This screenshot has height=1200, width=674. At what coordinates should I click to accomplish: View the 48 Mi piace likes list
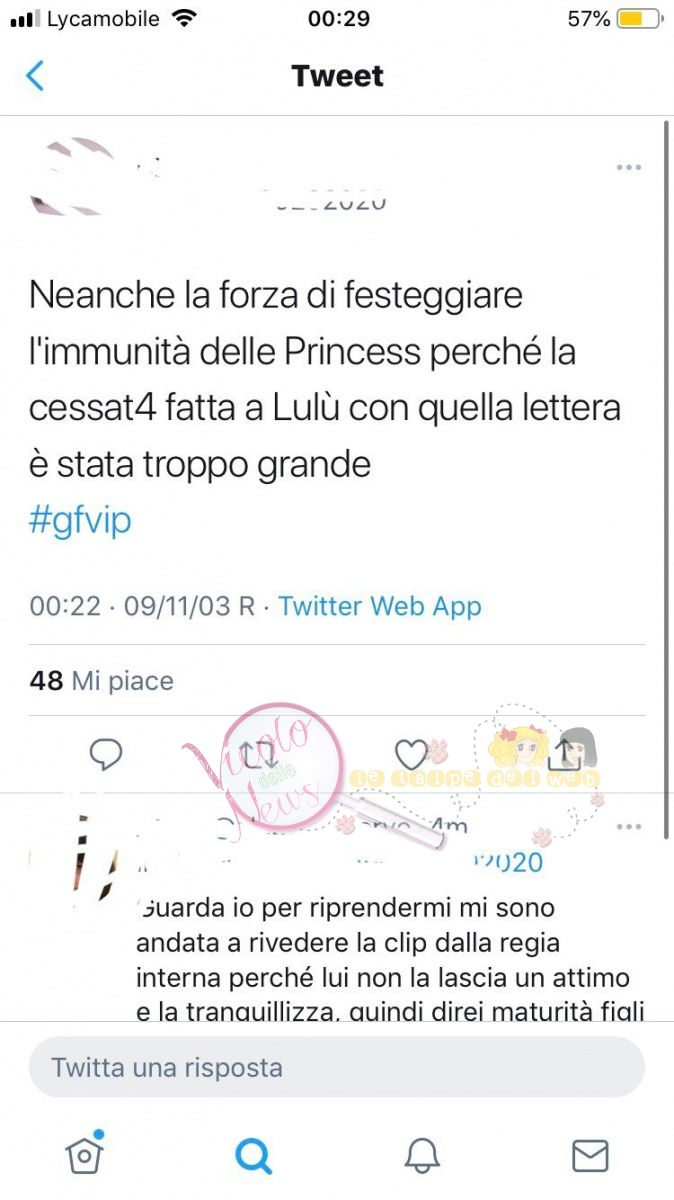click(x=101, y=681)
